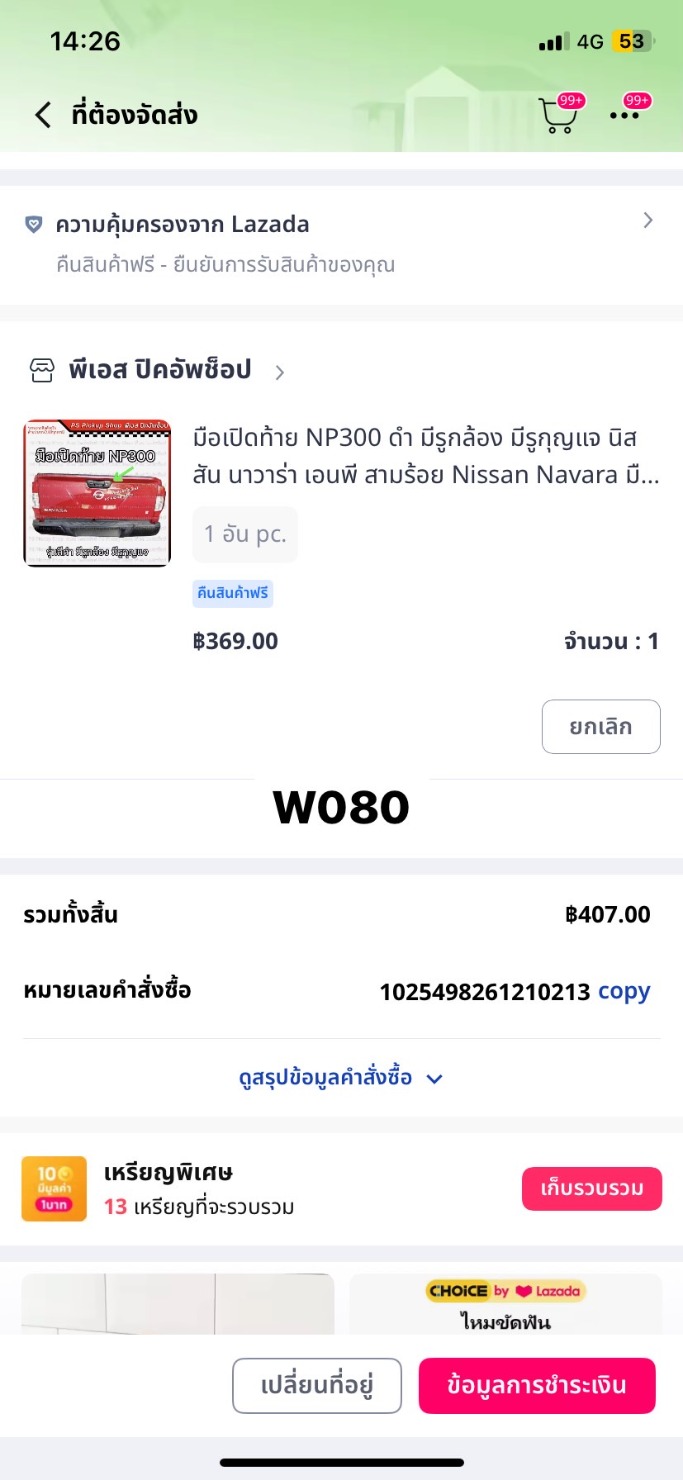Go back from ที่ต้องจัดส่ง page
Screen dimensions: 683x1480
(42, 115)
